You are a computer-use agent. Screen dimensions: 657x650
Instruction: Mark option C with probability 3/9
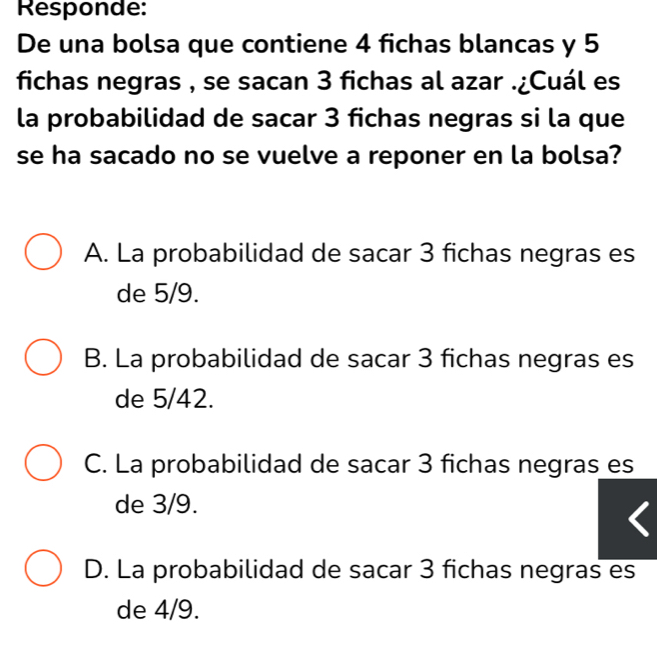pos(43,465)
